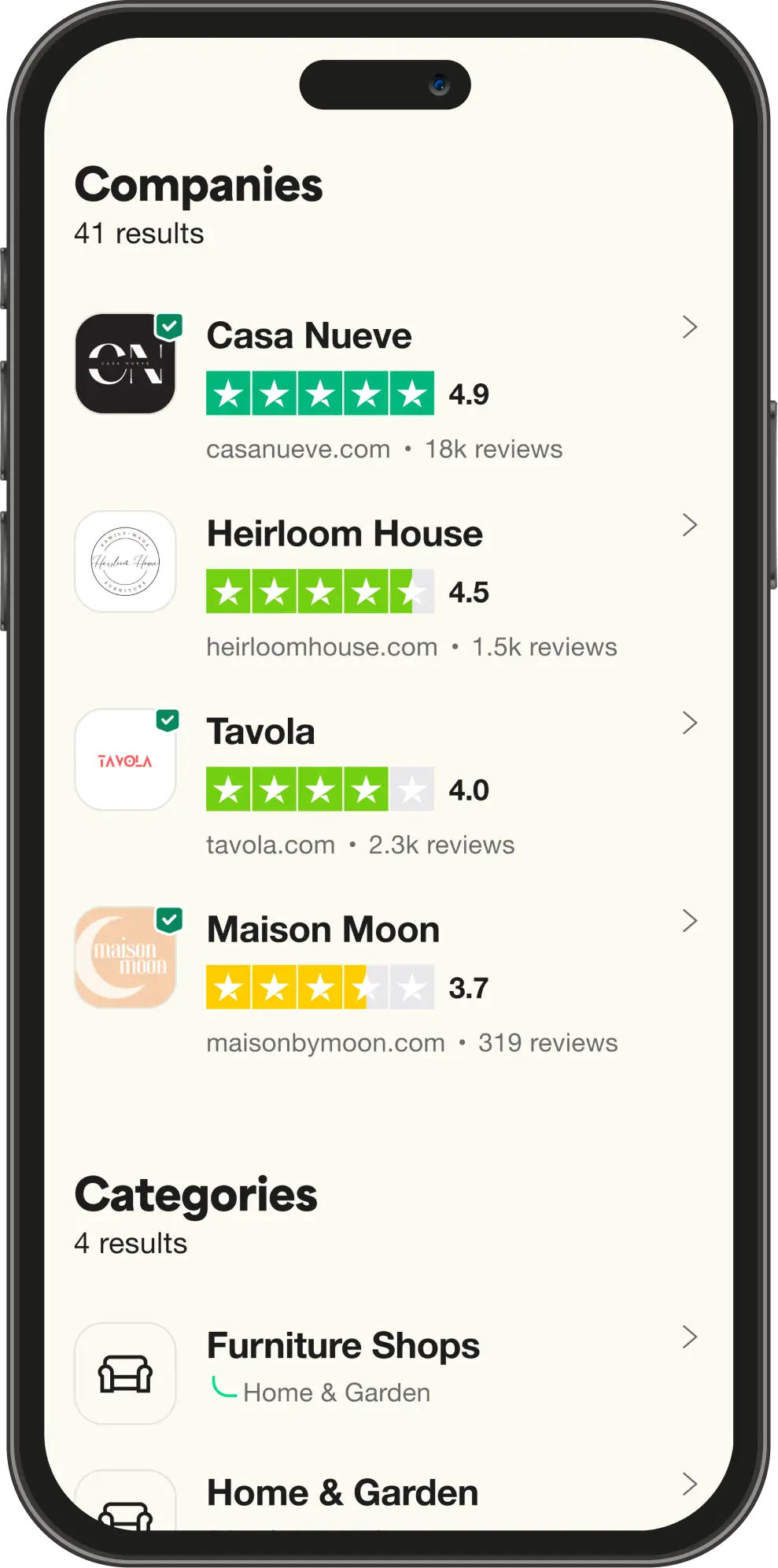Open the Furniture Shops category
778x1568 pixels.
[x=343, y=1346]
